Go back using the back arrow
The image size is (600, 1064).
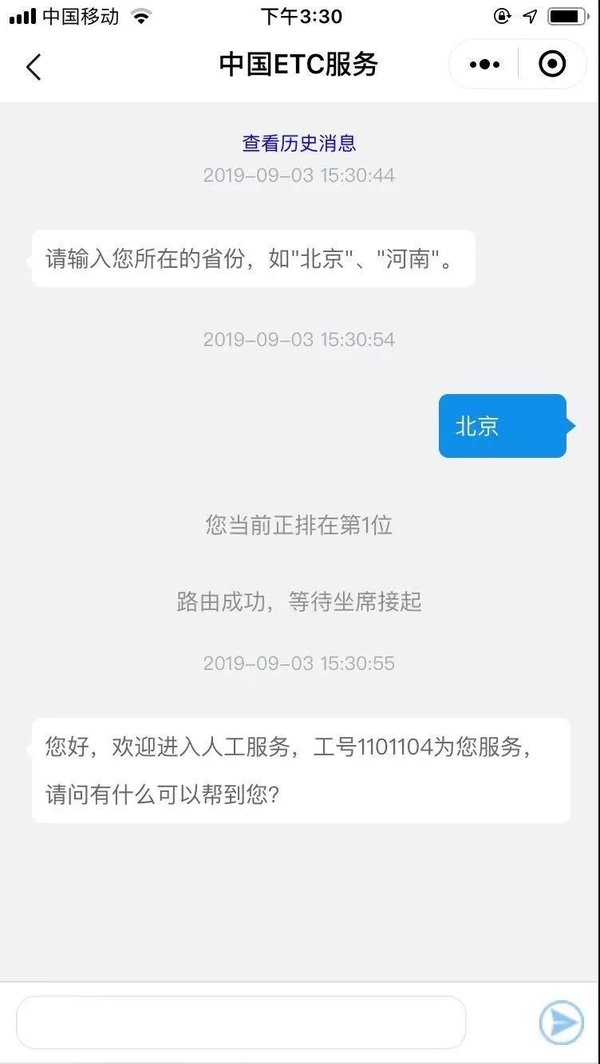34,66
